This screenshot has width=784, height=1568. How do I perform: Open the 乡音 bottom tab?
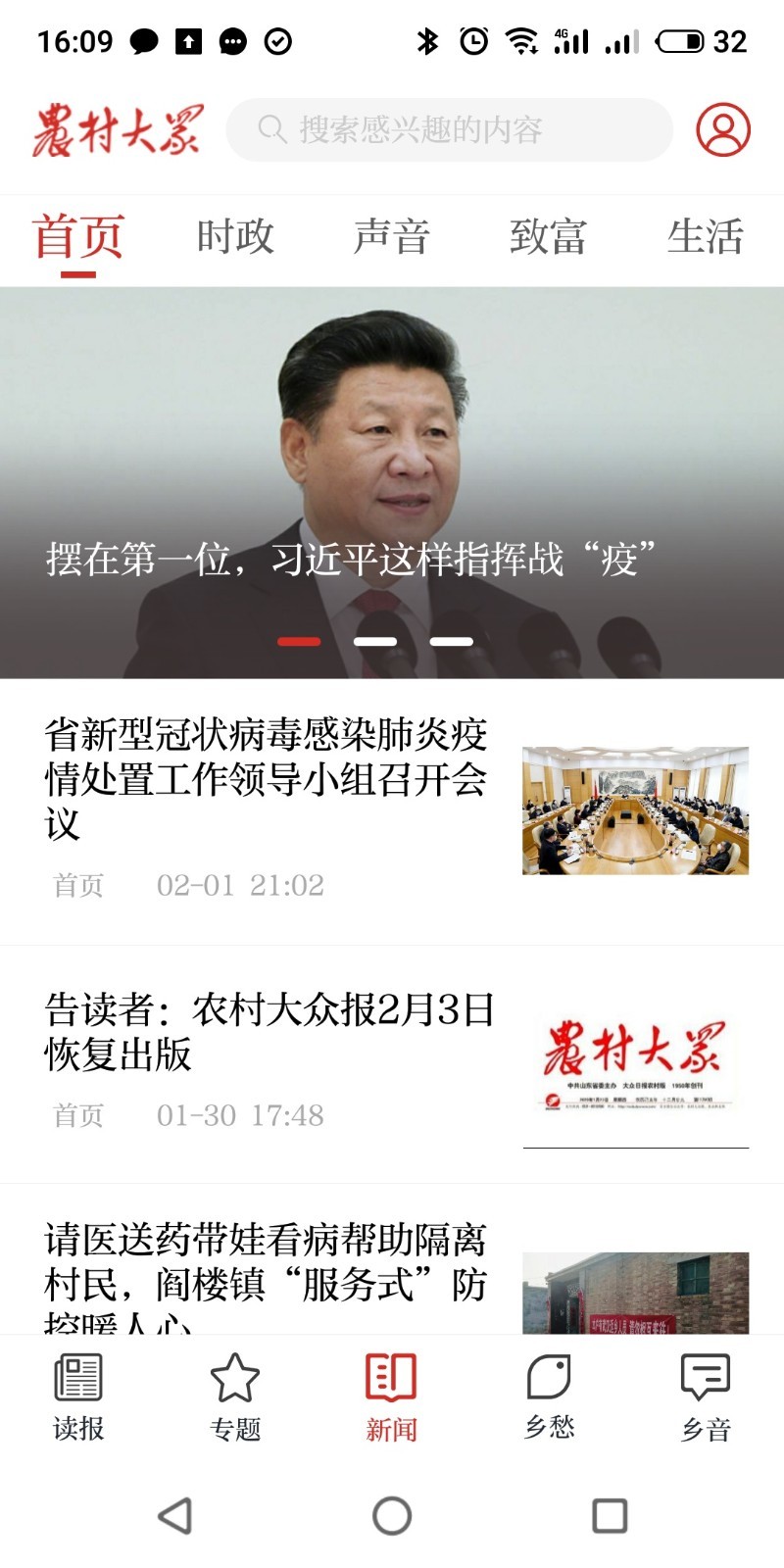(x=706, y=1396)
